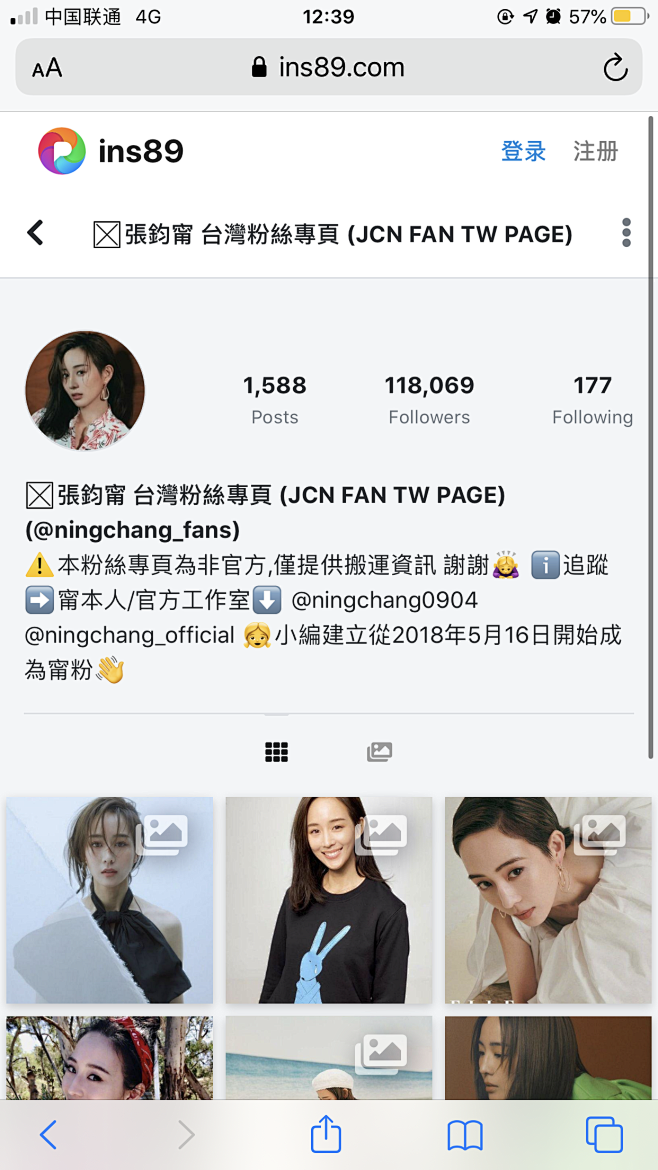Reload the page in Safari
The width and height of the screenshot is (658, 1170).
pos(615,68)
